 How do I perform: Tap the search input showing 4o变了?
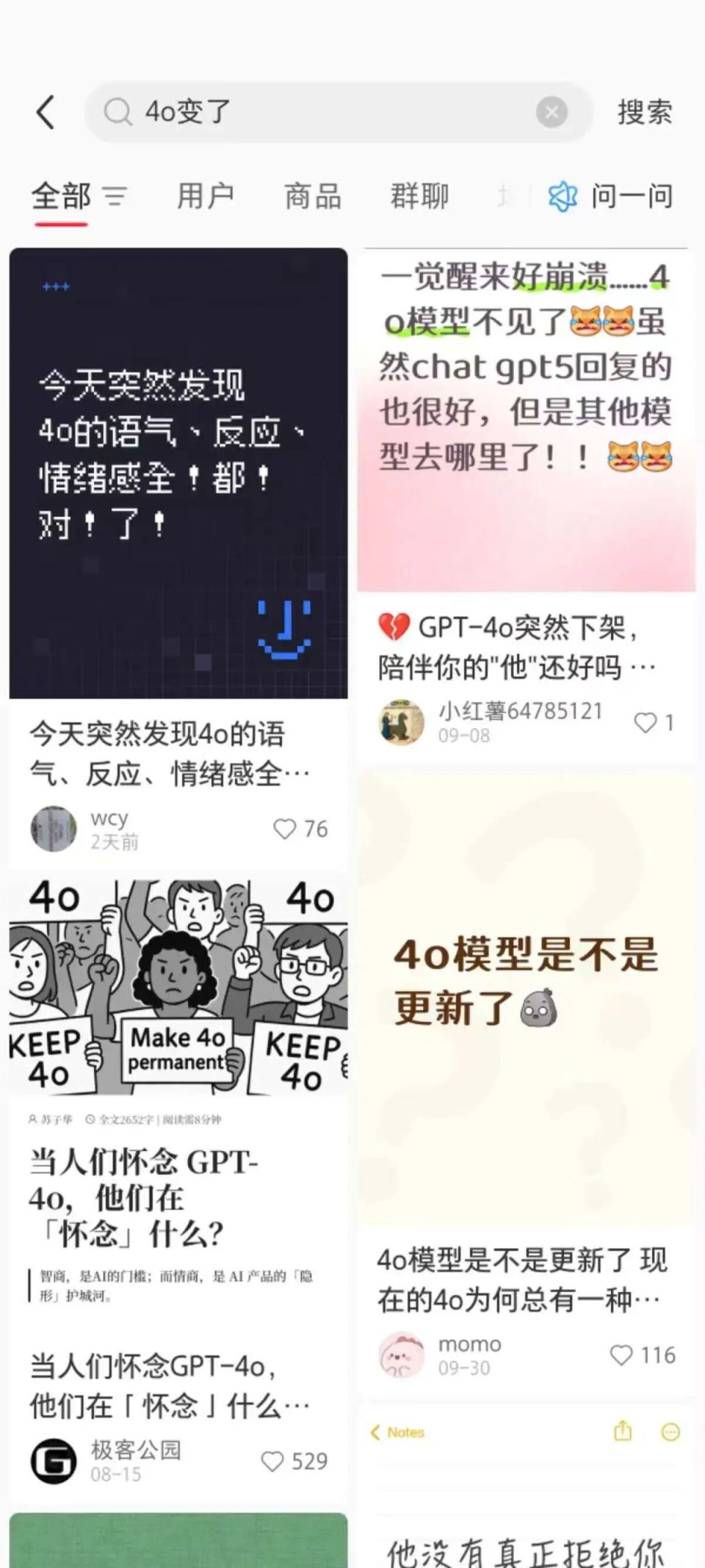tap(294, 110)
